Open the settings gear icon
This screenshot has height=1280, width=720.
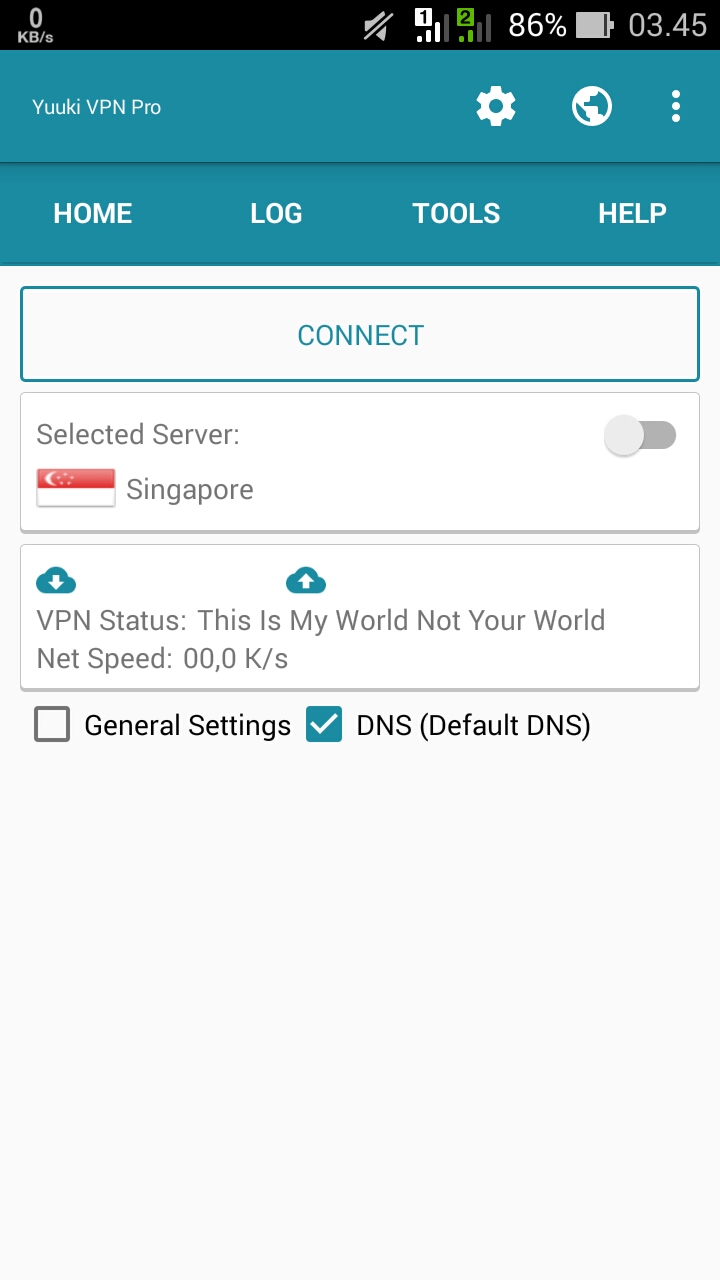[496, 106]
